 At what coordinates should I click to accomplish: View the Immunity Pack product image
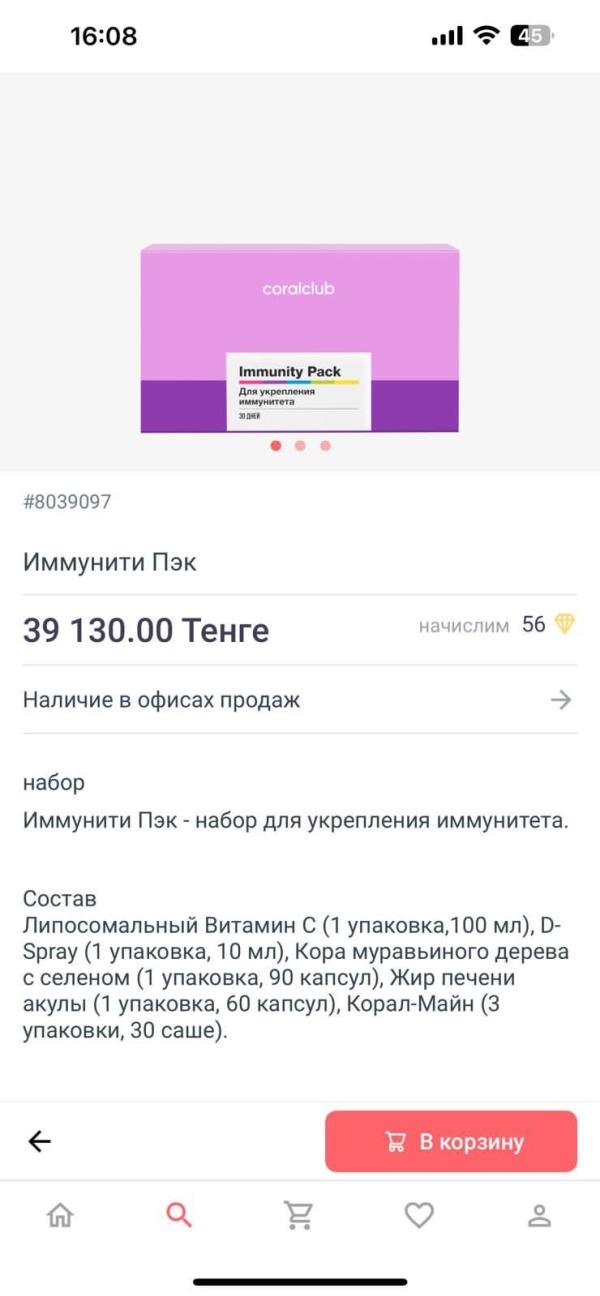click(300, 338)
